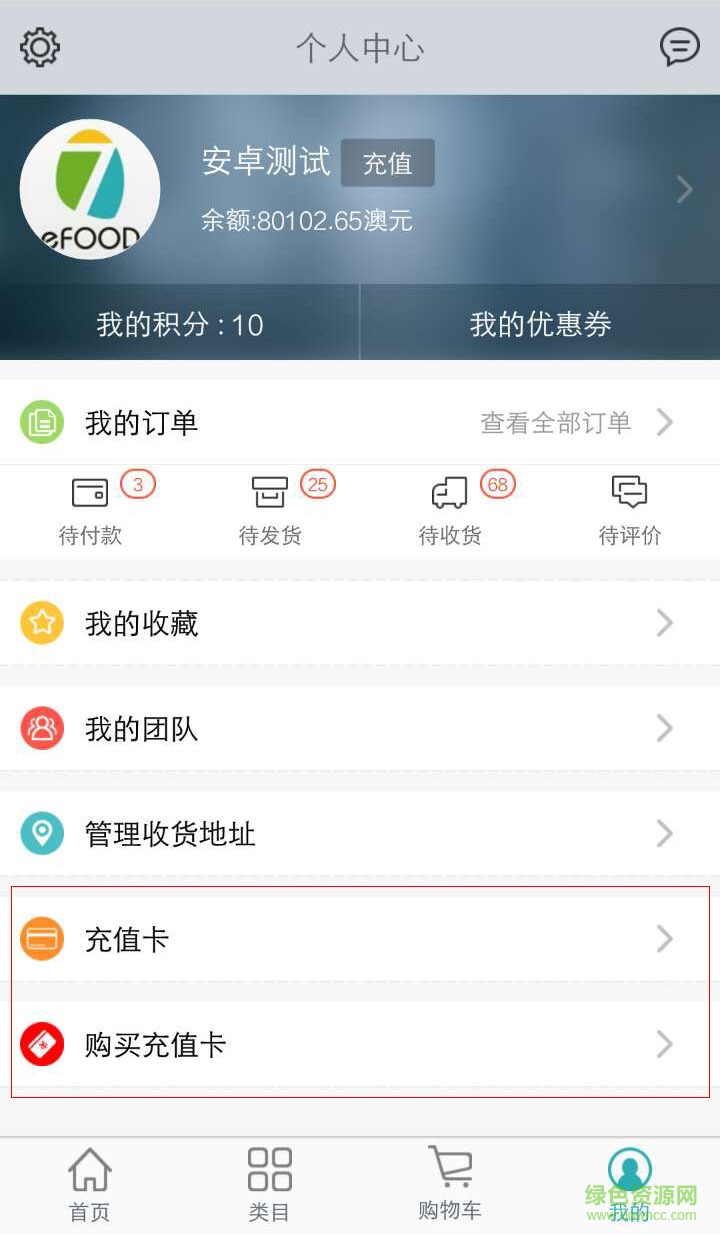Open the 充值卡 recharge card row

point(360,939)
